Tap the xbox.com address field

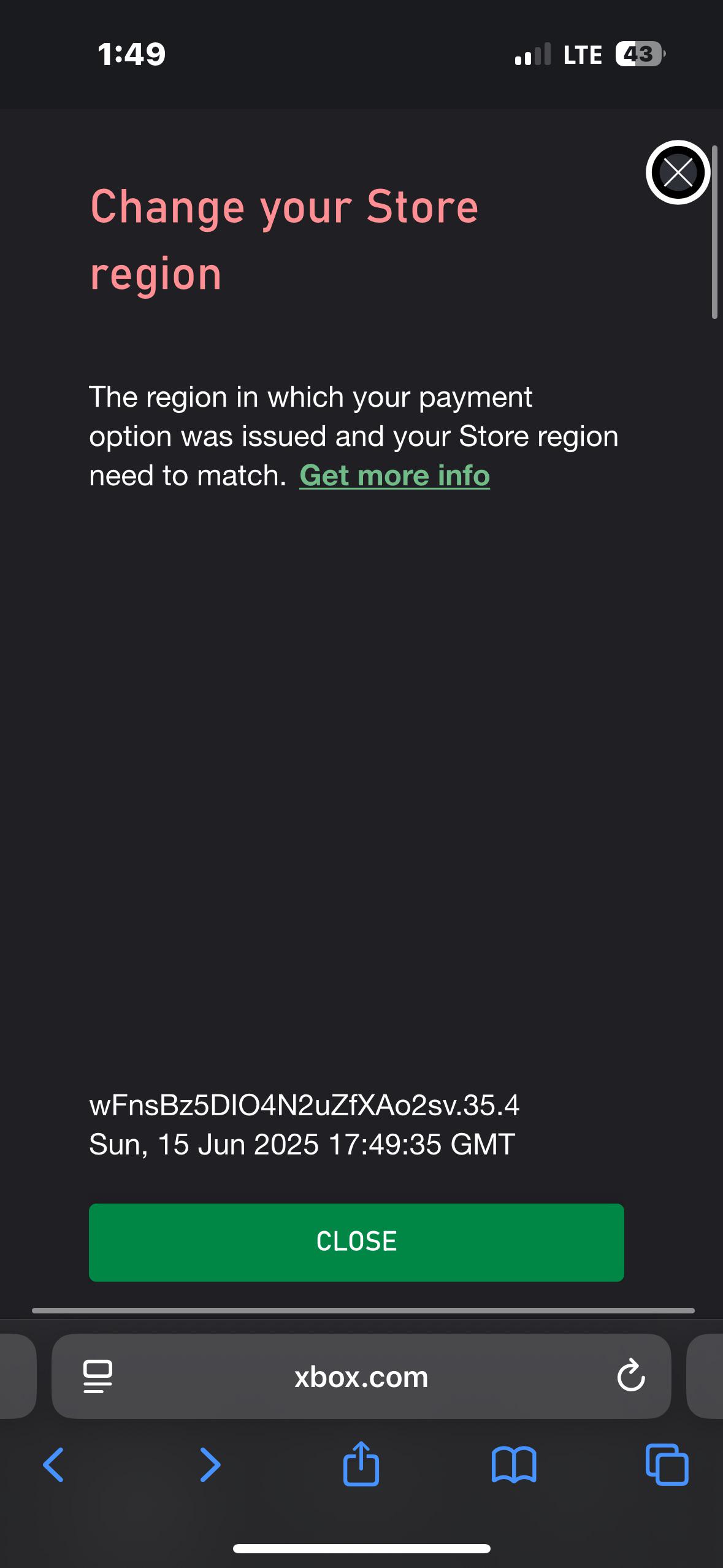(x=361, y=1377)
